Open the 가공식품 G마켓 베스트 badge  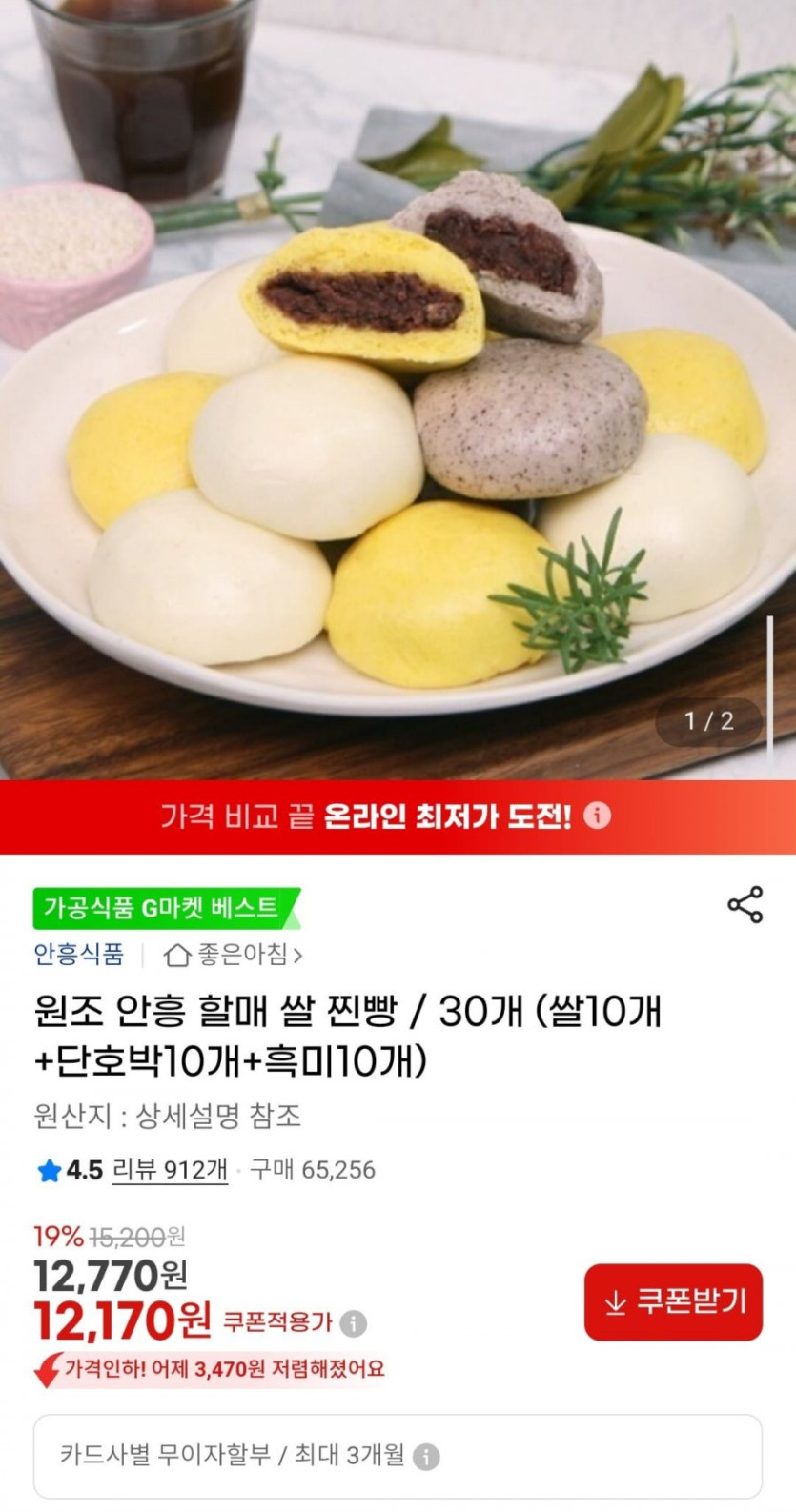tap(166, 908)
